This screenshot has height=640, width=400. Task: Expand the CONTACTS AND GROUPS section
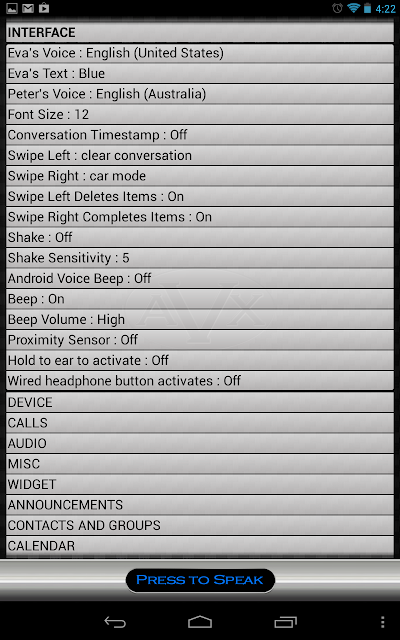coord(200,525)
